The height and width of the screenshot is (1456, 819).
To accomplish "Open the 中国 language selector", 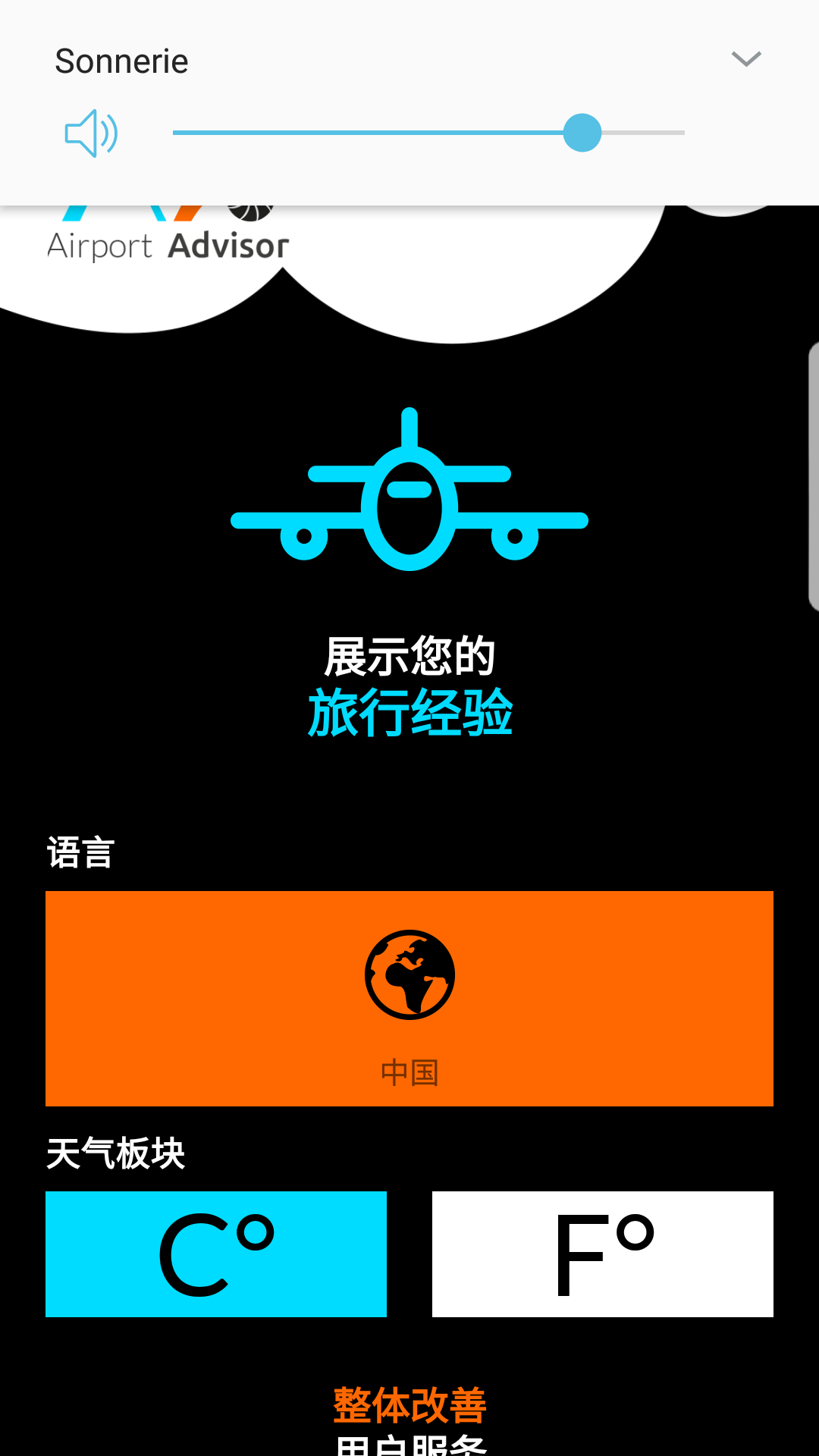I will (409, 998).
